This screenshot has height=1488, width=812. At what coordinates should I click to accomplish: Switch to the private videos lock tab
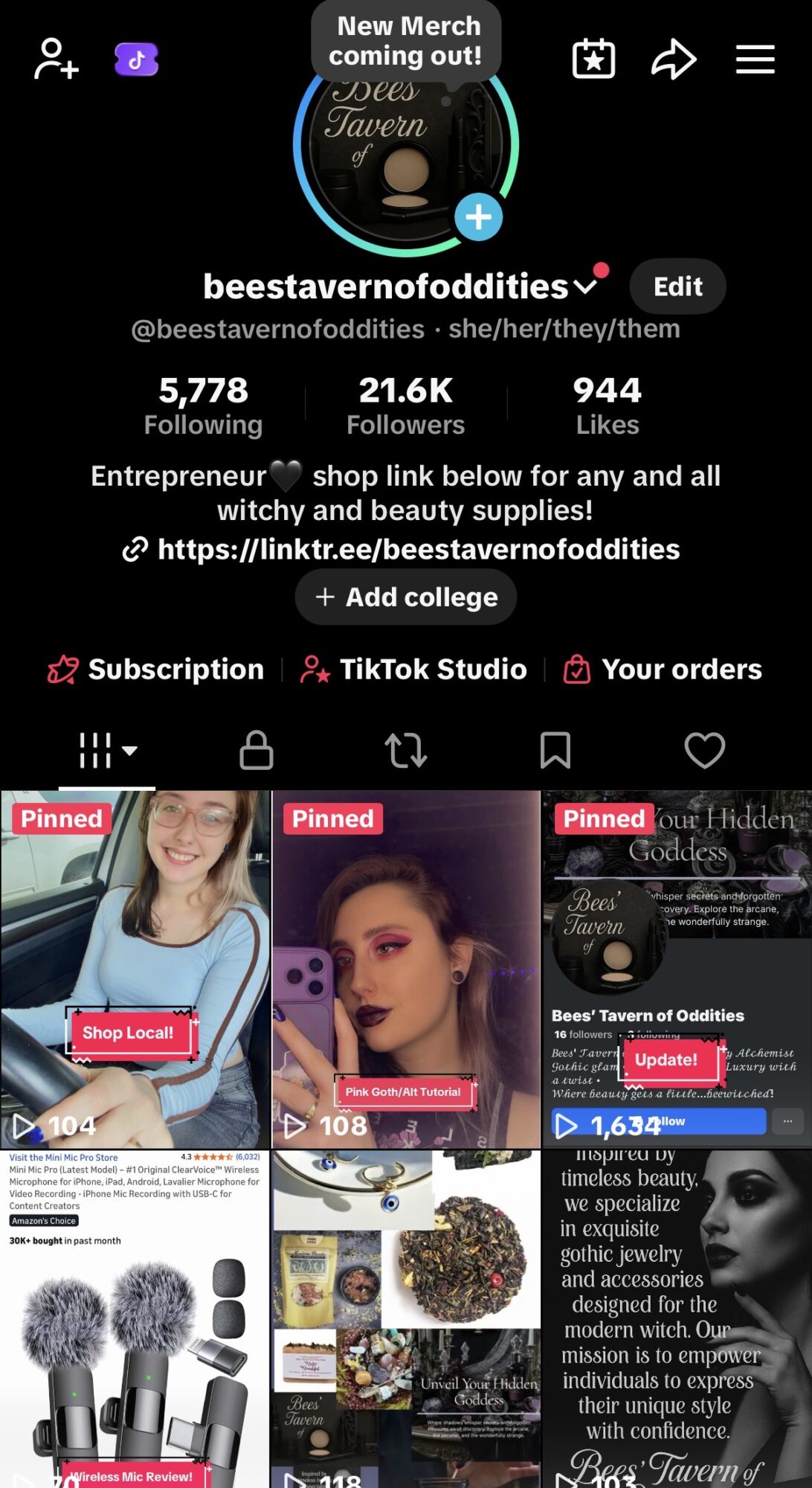(257, 750)
